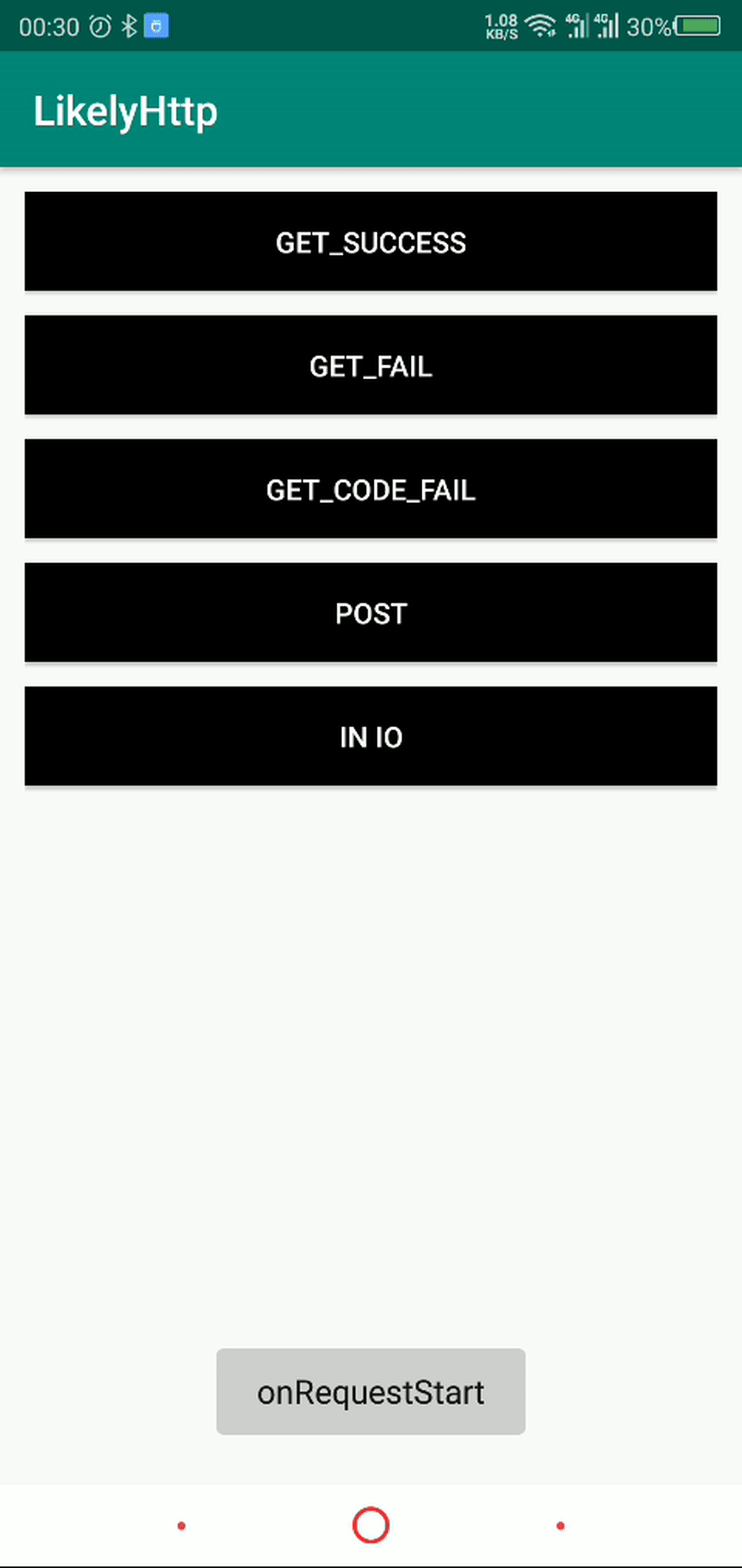Trigger the IN IO request
The height and width of the screenshot is (1568, 742).
pyautogui.click(x=370, y=736)
